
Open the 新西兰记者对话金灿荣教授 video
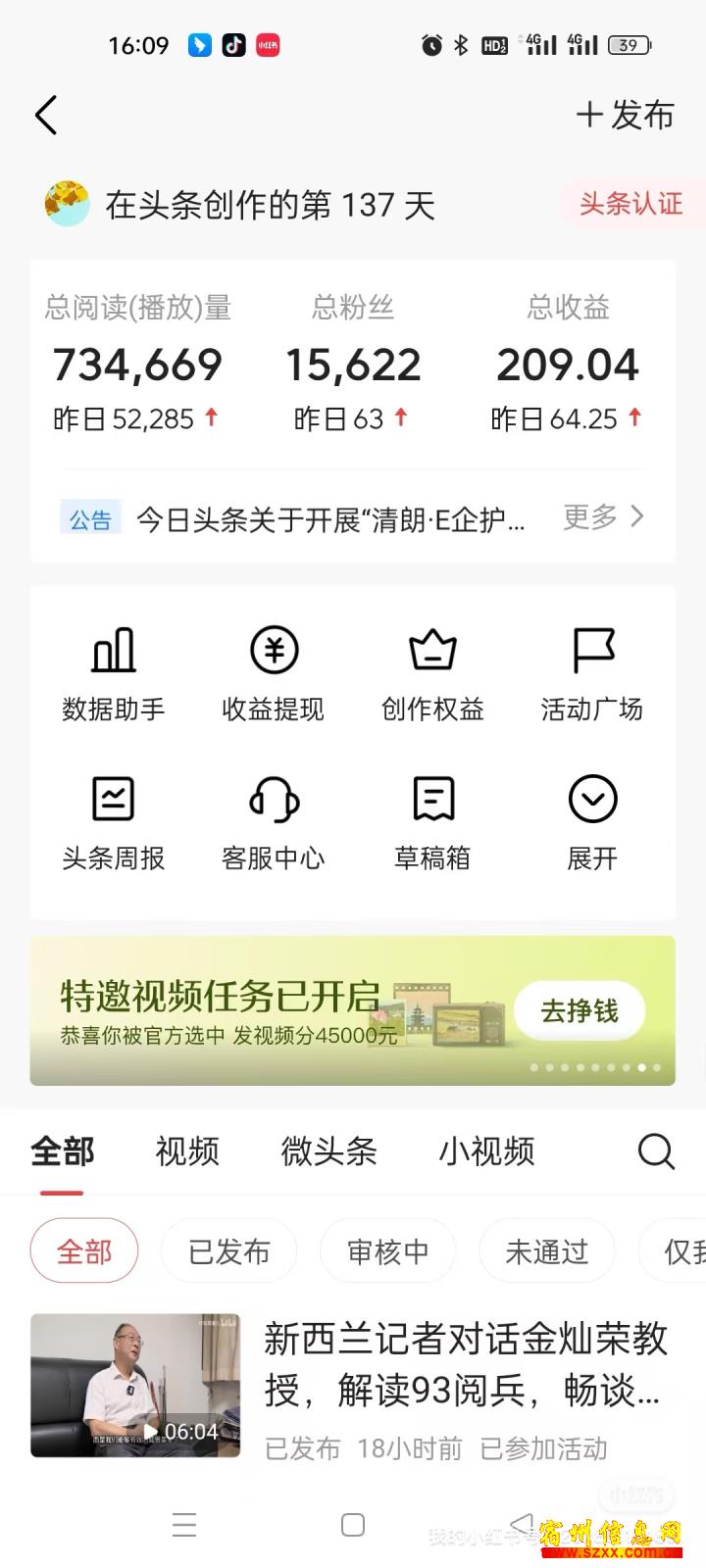pyautogui.click(x=466, y=1364)
